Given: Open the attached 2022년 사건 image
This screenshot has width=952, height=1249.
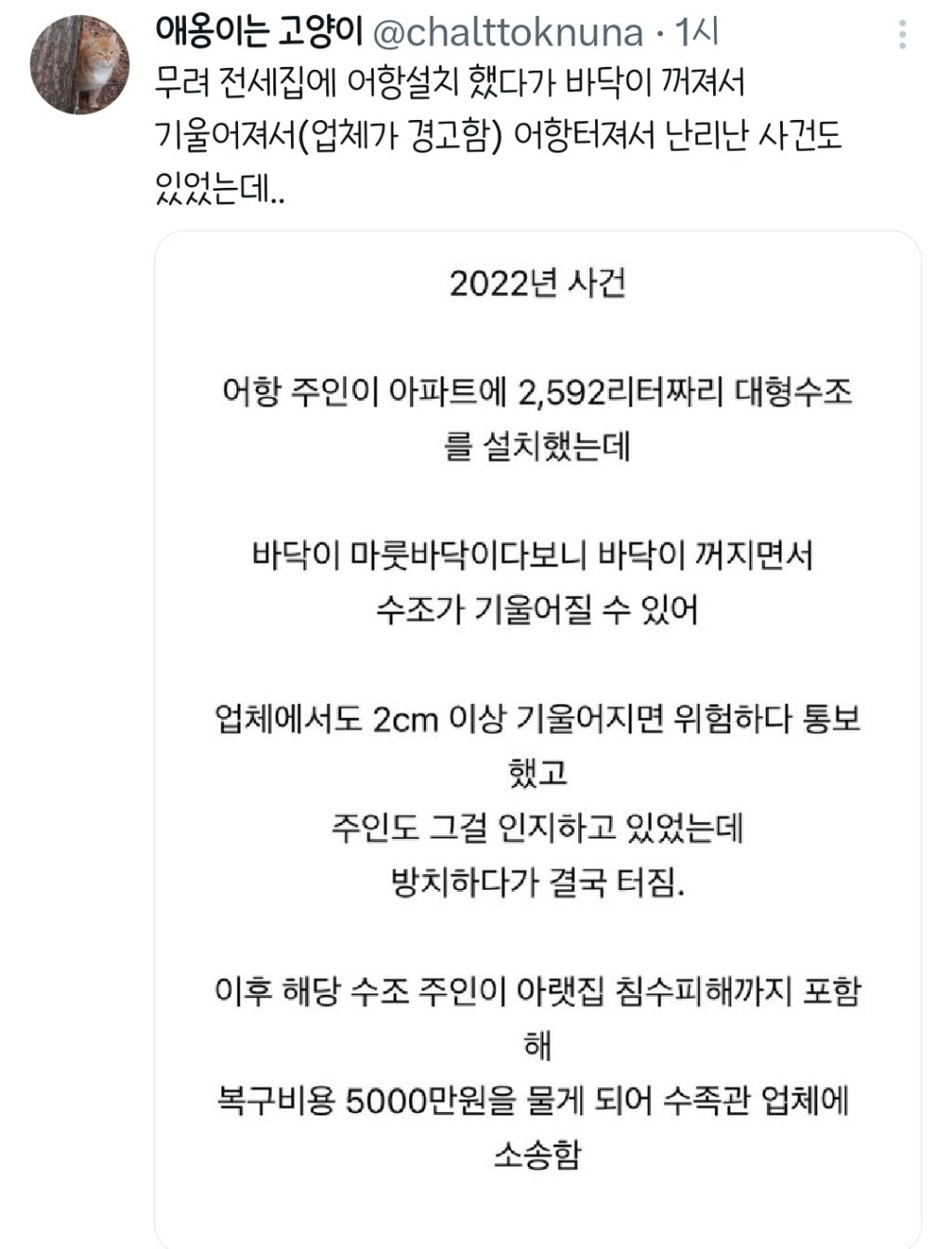Looking at the screenshot, I should coord(538,739).
